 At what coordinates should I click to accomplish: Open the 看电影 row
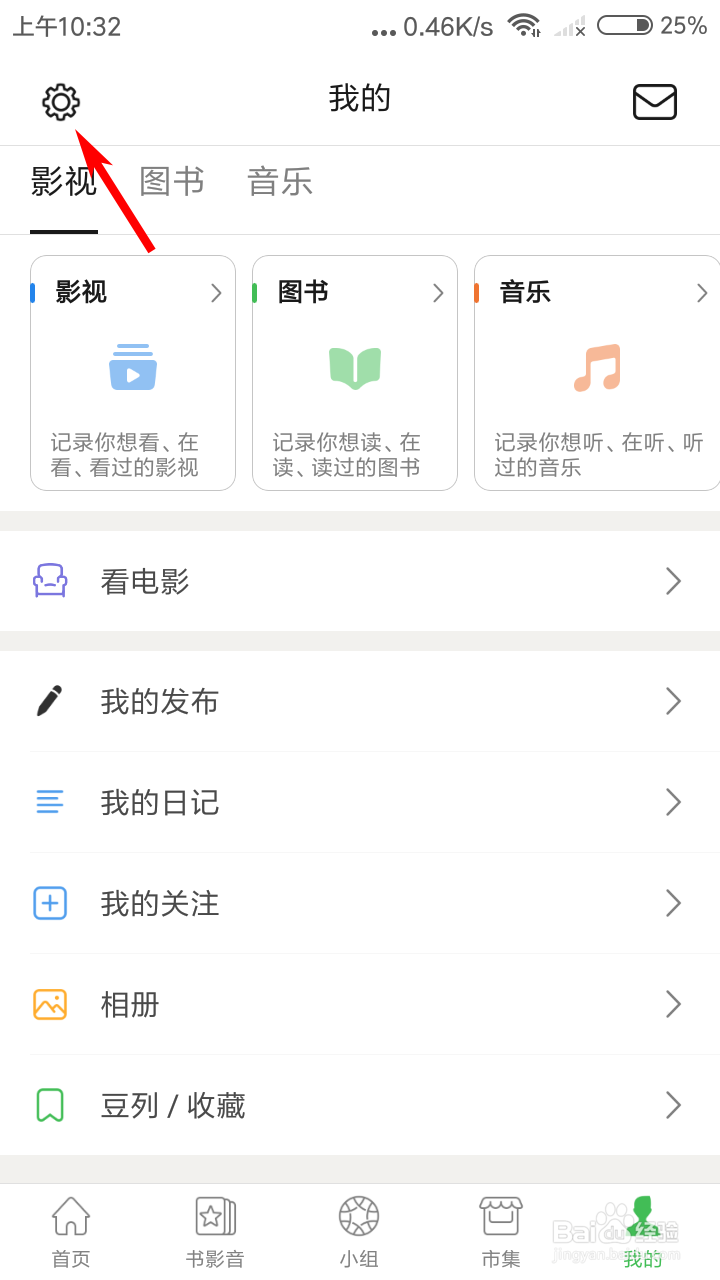(x=360, y=581)
